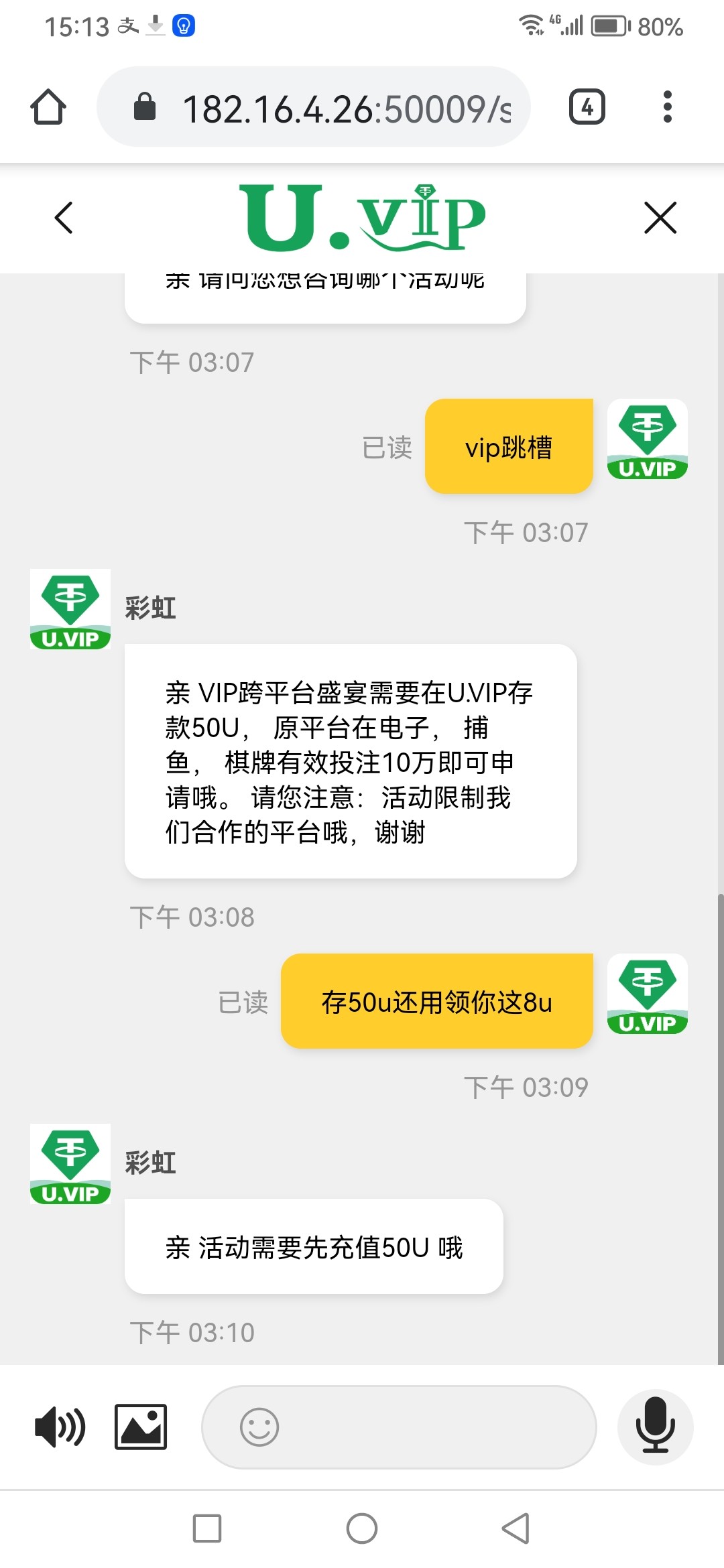Attach an image to the chat
Image resolution: width=724 pixels, height=1568 pixels.
pyautogui.click(x=141, y=1427)
